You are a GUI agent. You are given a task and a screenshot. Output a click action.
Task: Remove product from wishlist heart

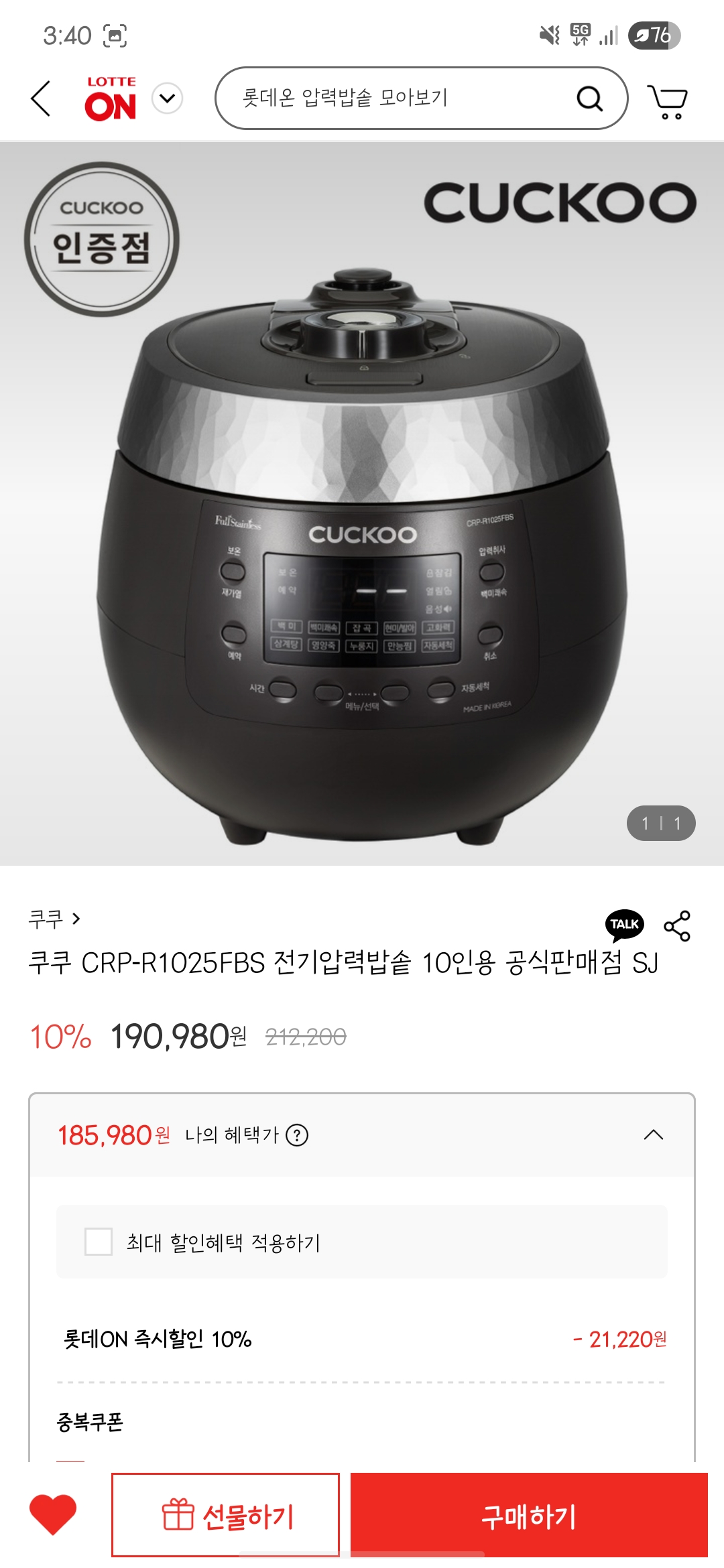tap(53, 1514)
